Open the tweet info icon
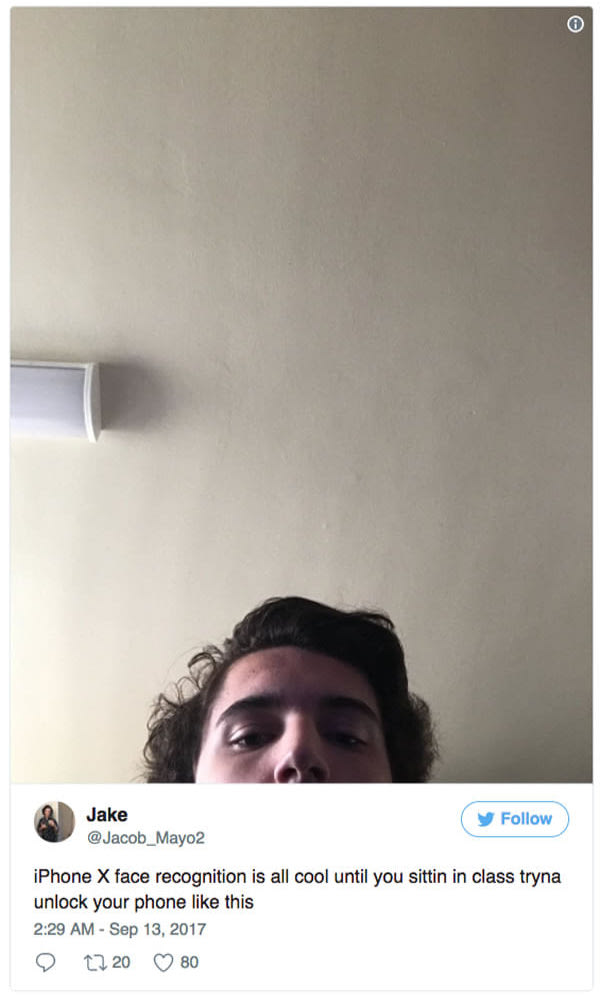Screen dimensions: 600x998 point(575,25)
